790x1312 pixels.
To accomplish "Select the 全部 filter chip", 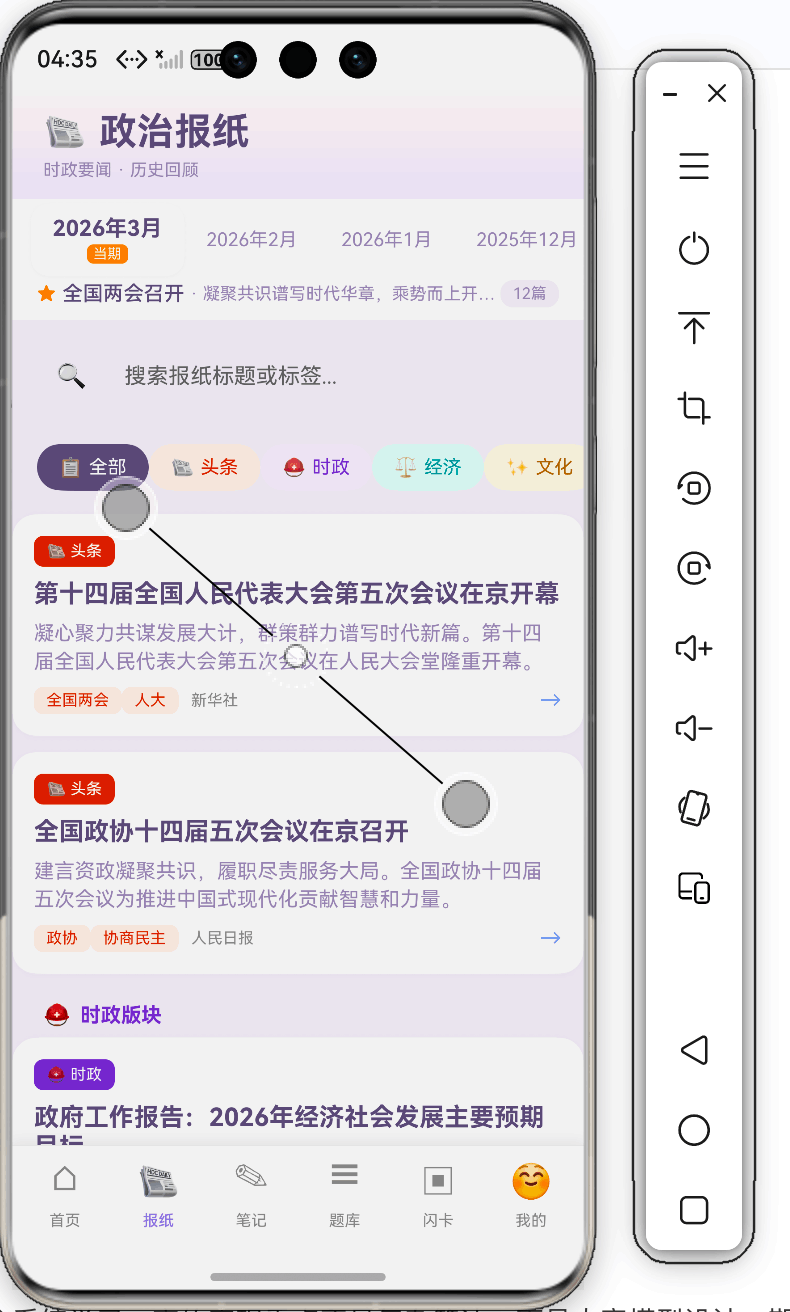I will [x=93, y=467].
